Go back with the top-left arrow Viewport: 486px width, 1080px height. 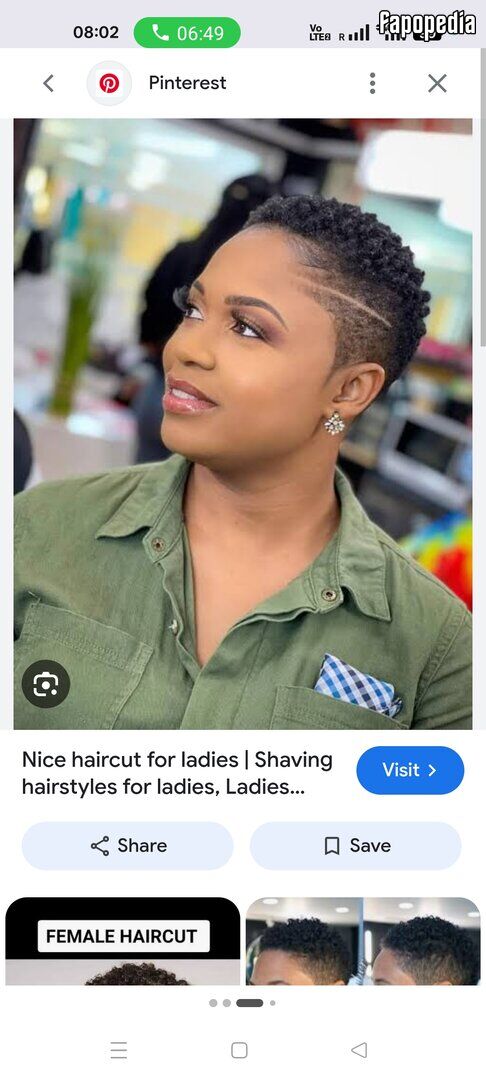click(x=48, y=83)
